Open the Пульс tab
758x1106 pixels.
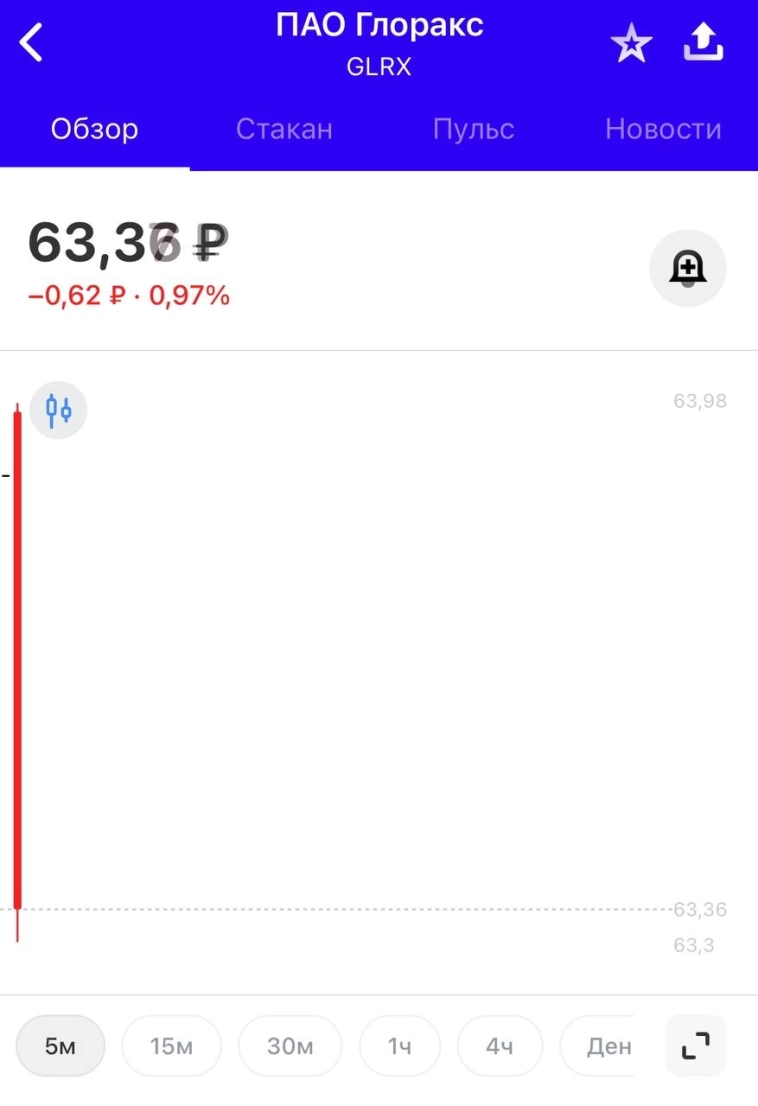pos(473,129)
